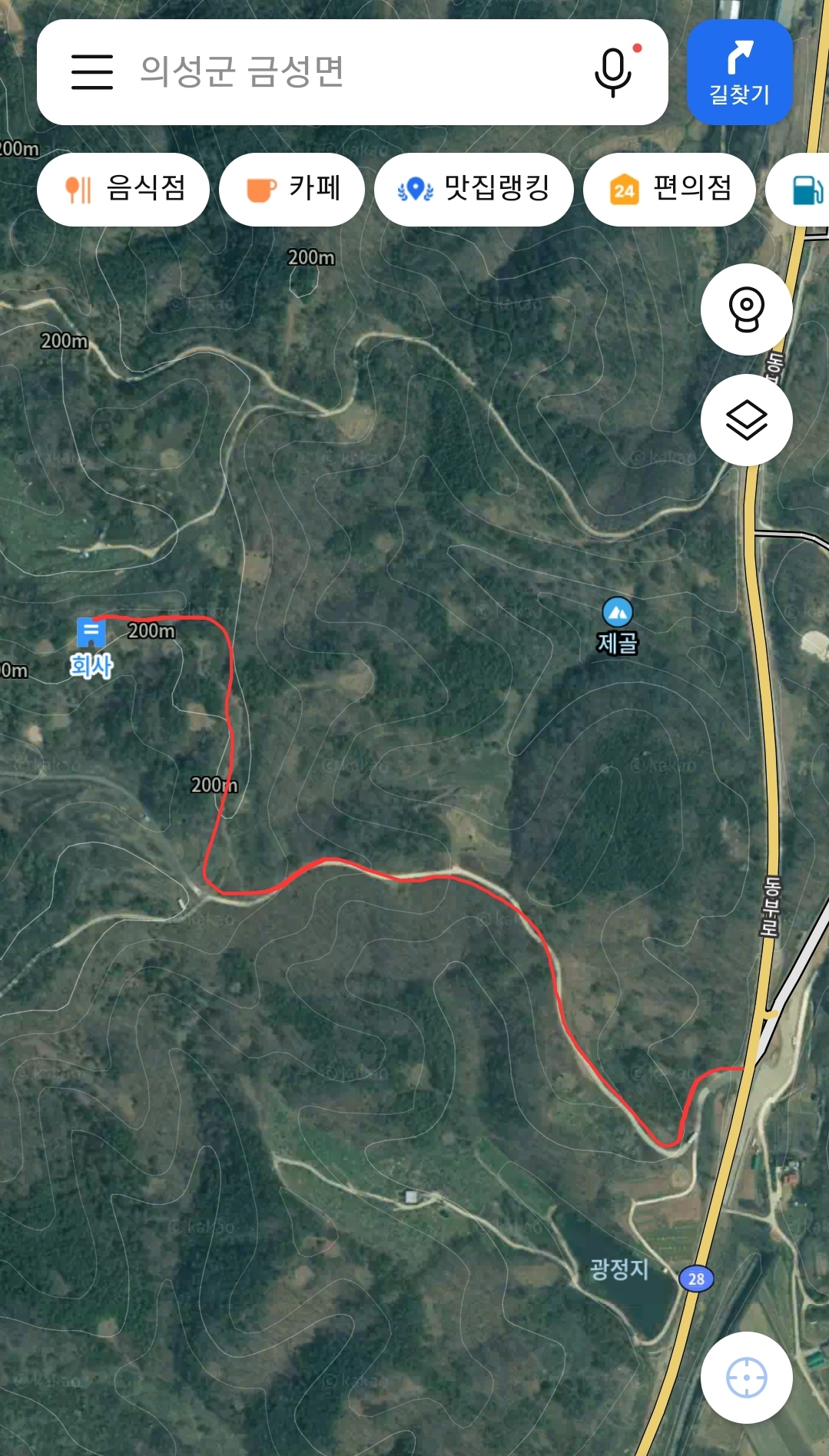Screen dimensions: 829x1456
Task: Open the hamburger menu
Action: point(92,72)
